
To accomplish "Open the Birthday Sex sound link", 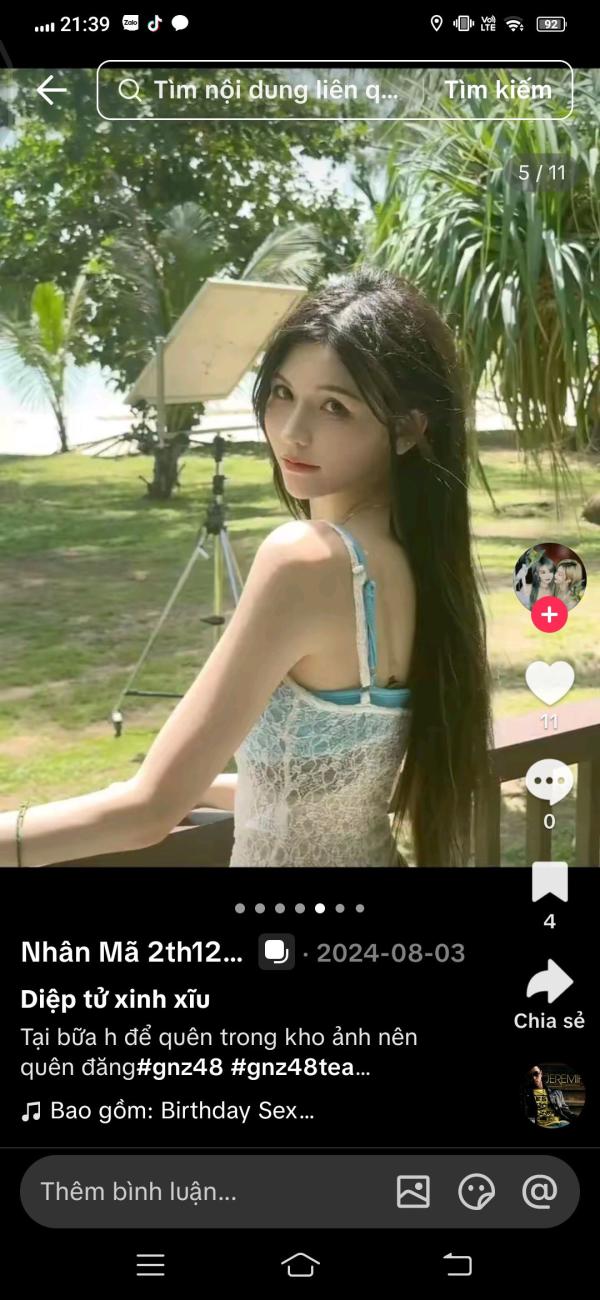I will (180, 1110).
